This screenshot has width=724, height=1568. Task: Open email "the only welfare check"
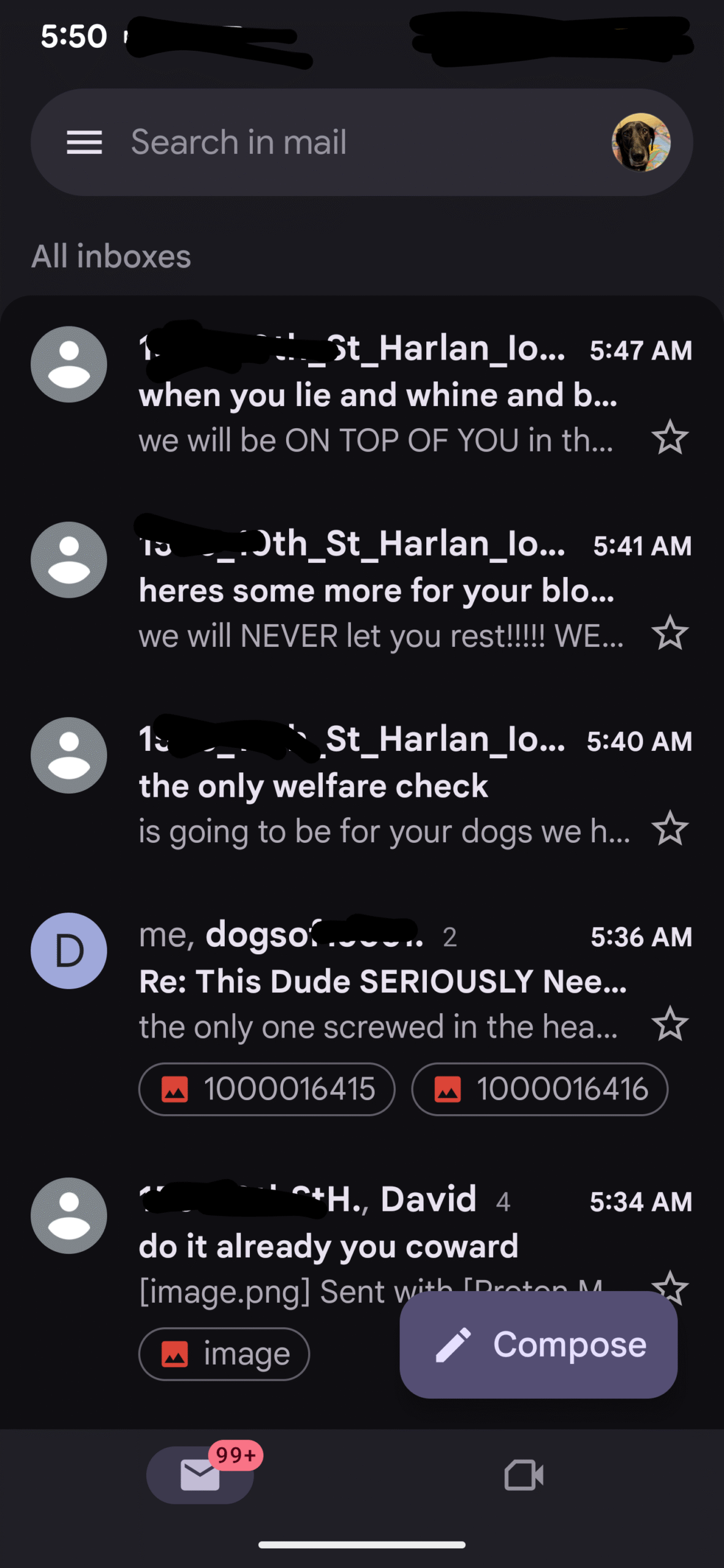[314, 786]
